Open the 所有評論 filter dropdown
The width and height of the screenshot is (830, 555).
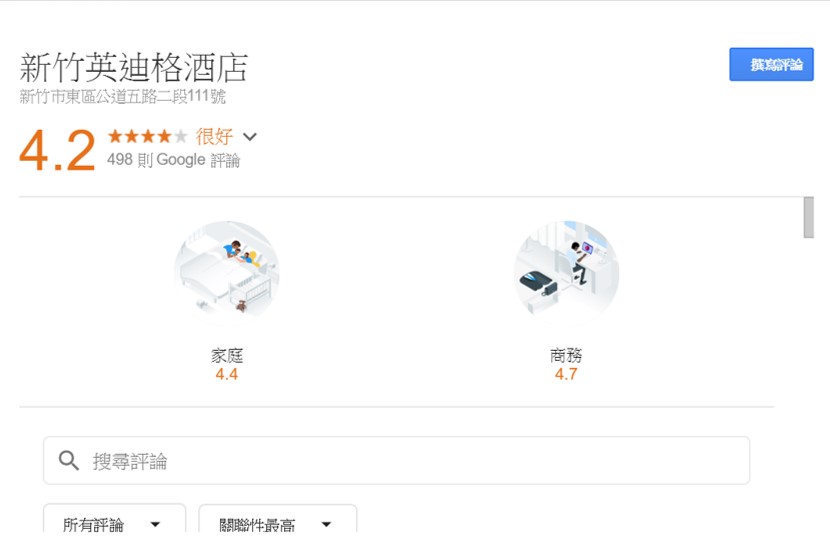114,524
